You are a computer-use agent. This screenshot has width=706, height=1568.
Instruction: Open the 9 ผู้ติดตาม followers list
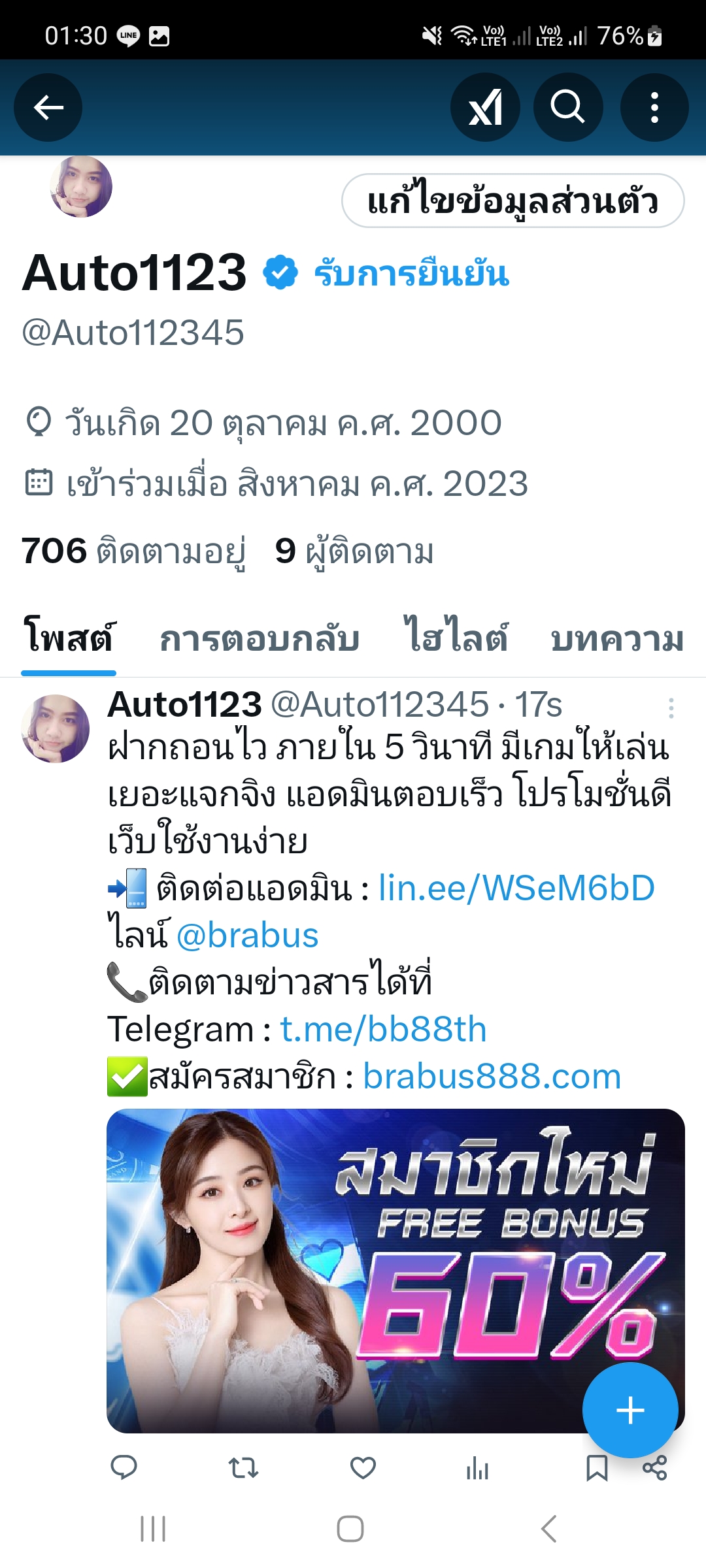click(x=354, y=551)
